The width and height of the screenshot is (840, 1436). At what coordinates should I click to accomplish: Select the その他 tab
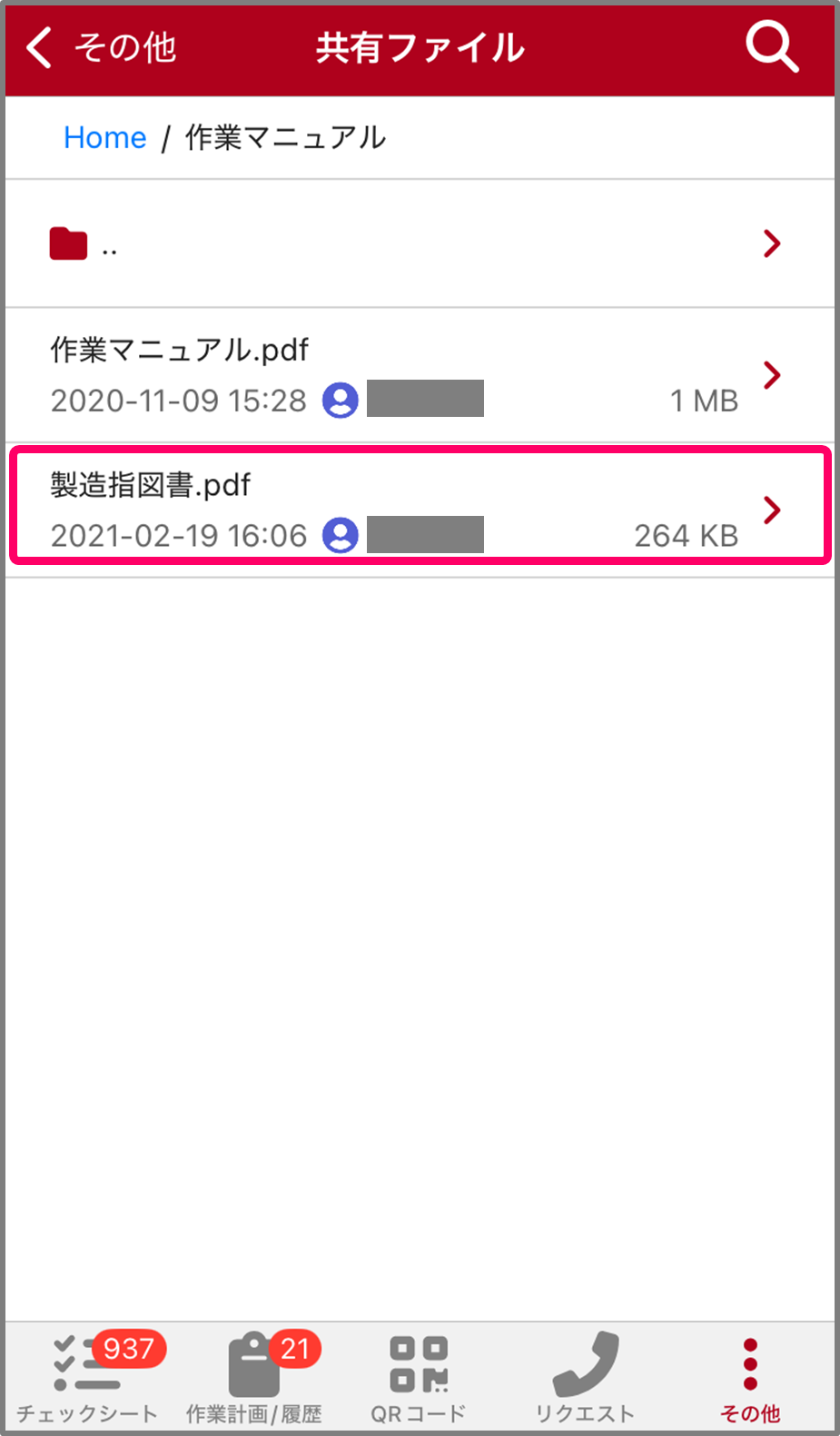750,1377
